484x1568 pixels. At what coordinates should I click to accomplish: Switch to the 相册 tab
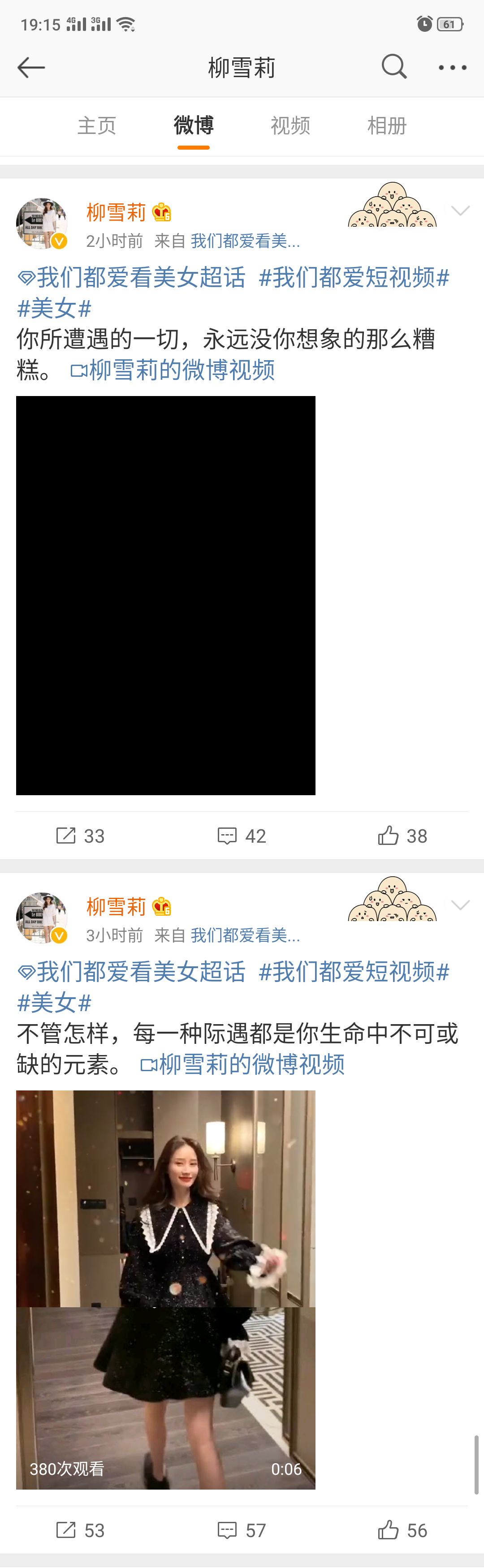(x=387, y=125)
